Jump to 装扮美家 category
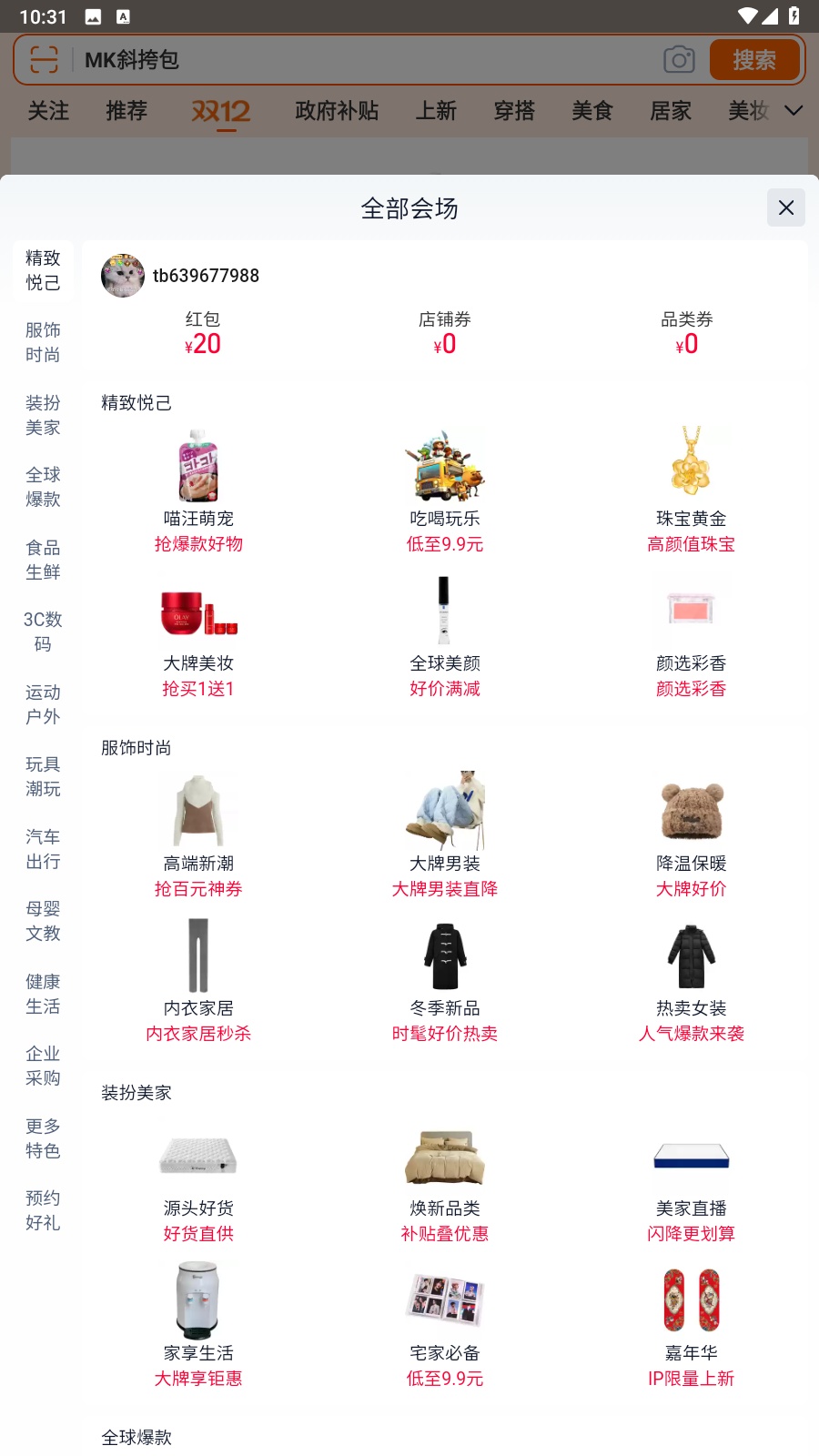 pyautogui.click(x=43, y=415)
